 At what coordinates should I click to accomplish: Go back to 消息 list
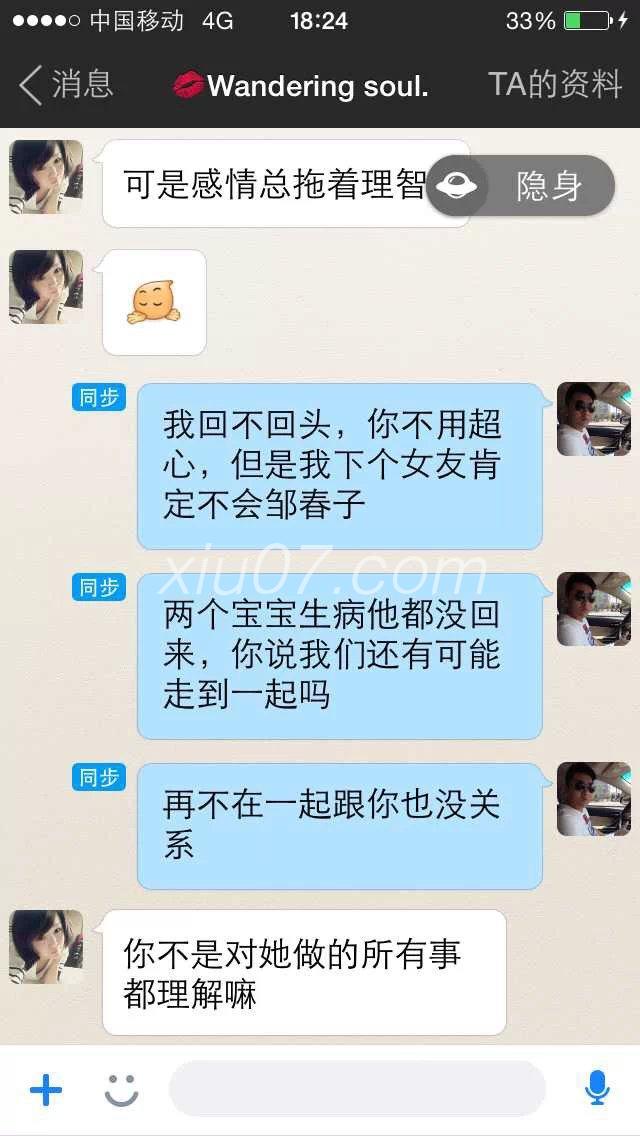pos(65,85)
